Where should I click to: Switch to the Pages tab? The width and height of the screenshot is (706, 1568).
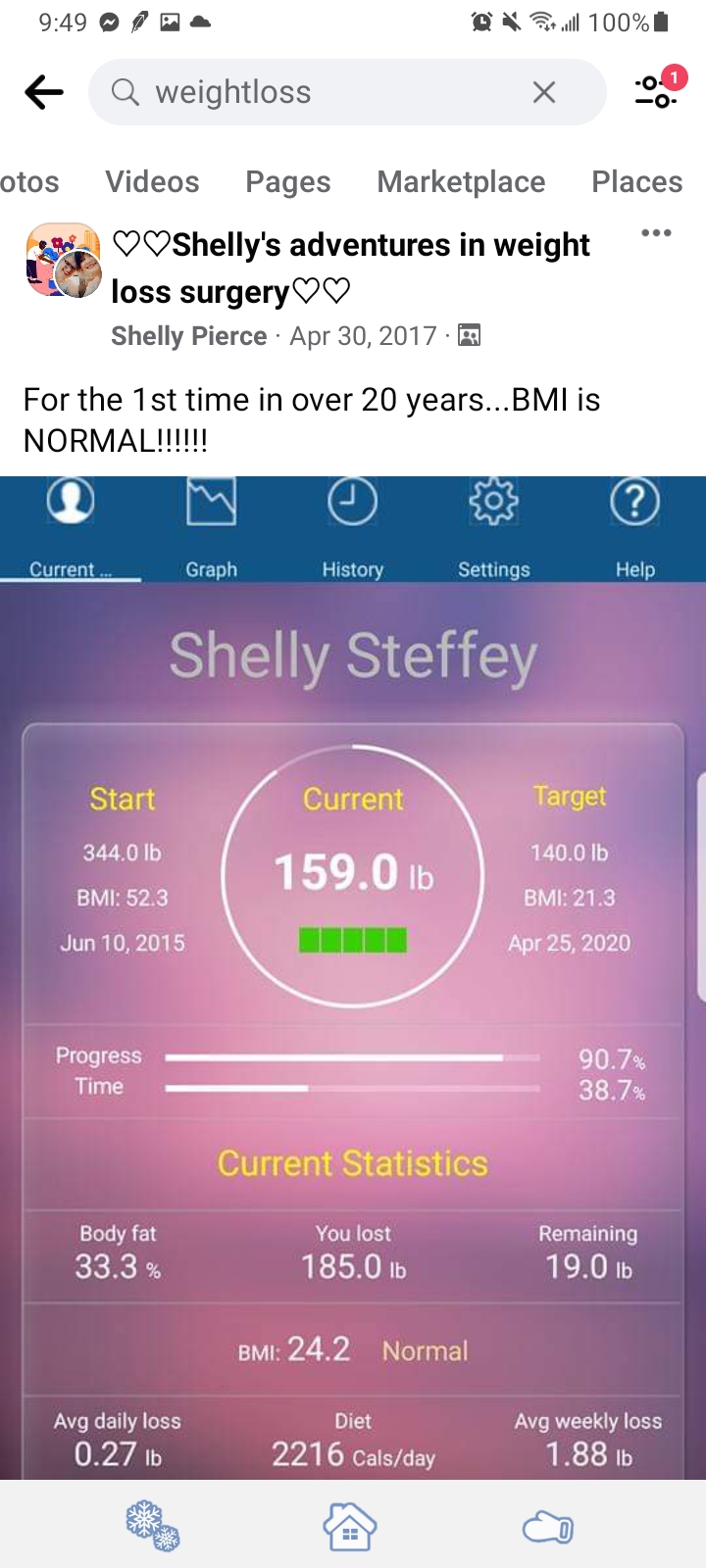click(x=287, y=181)
